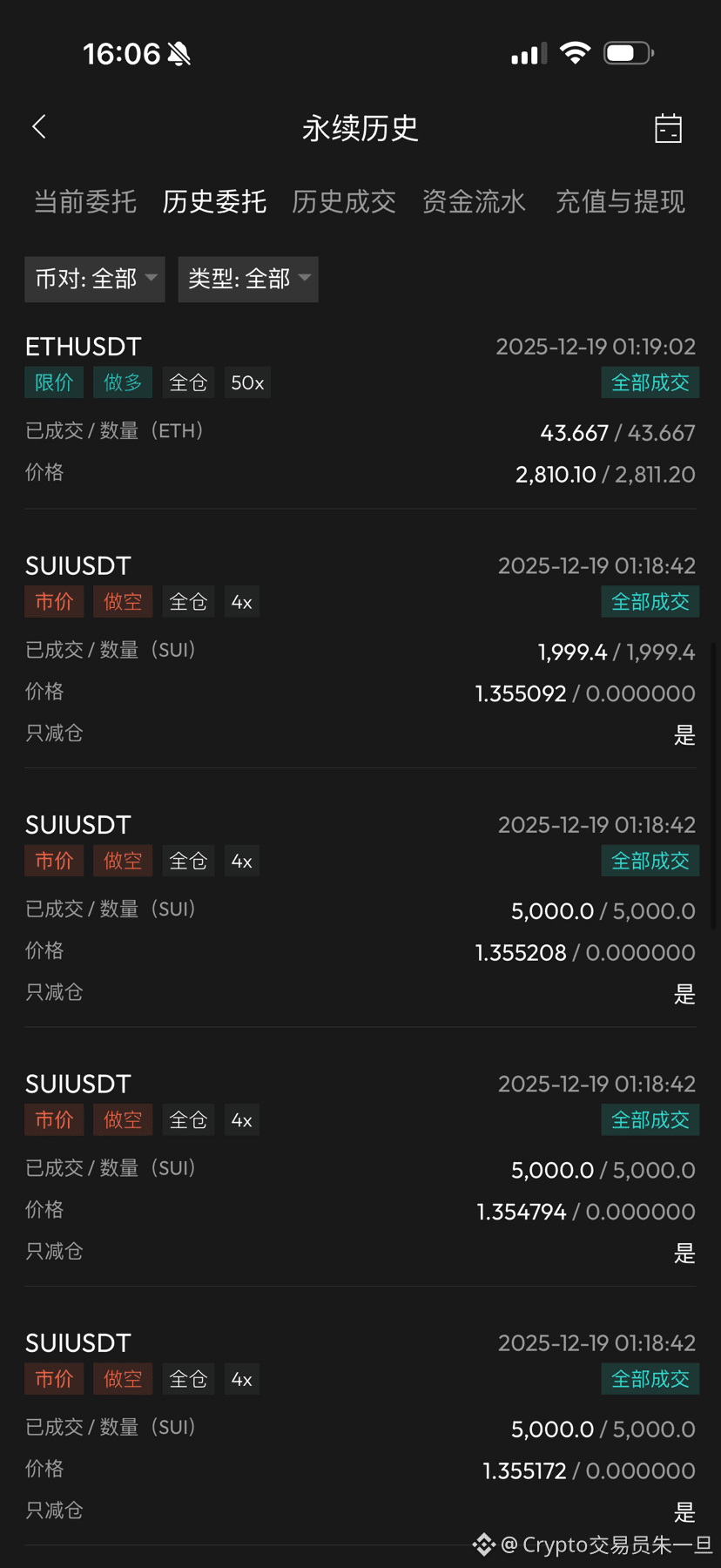Expand the 类型: 全部 dropdown
The width and height of the screenshot is (721, 1568).
click(x=248, y=279)
